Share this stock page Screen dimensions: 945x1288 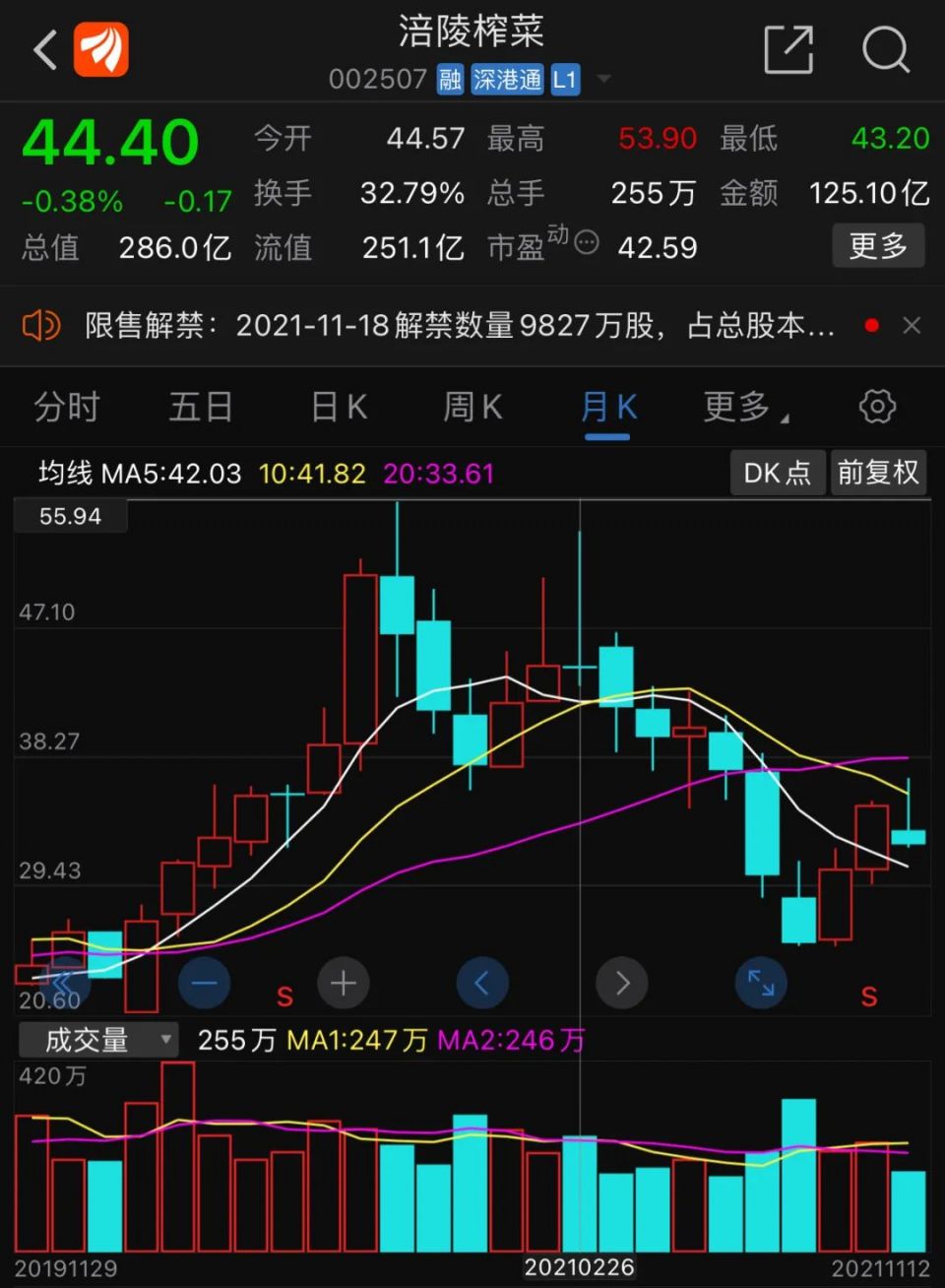(788, 49)
